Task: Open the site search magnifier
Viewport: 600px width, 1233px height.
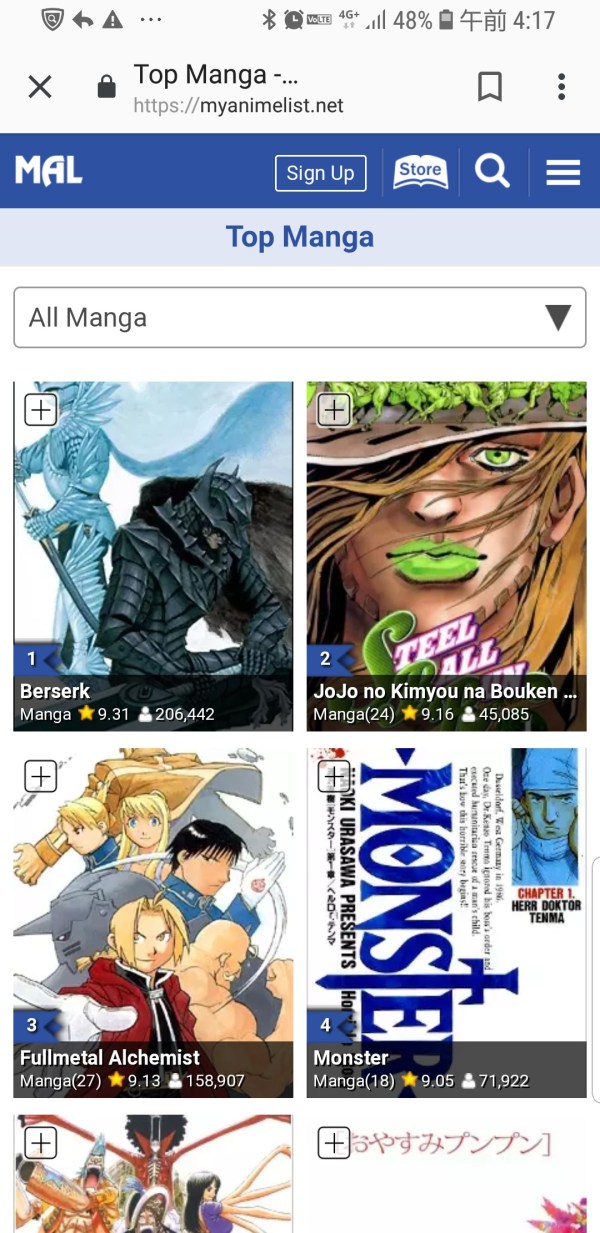Action: 492,172
